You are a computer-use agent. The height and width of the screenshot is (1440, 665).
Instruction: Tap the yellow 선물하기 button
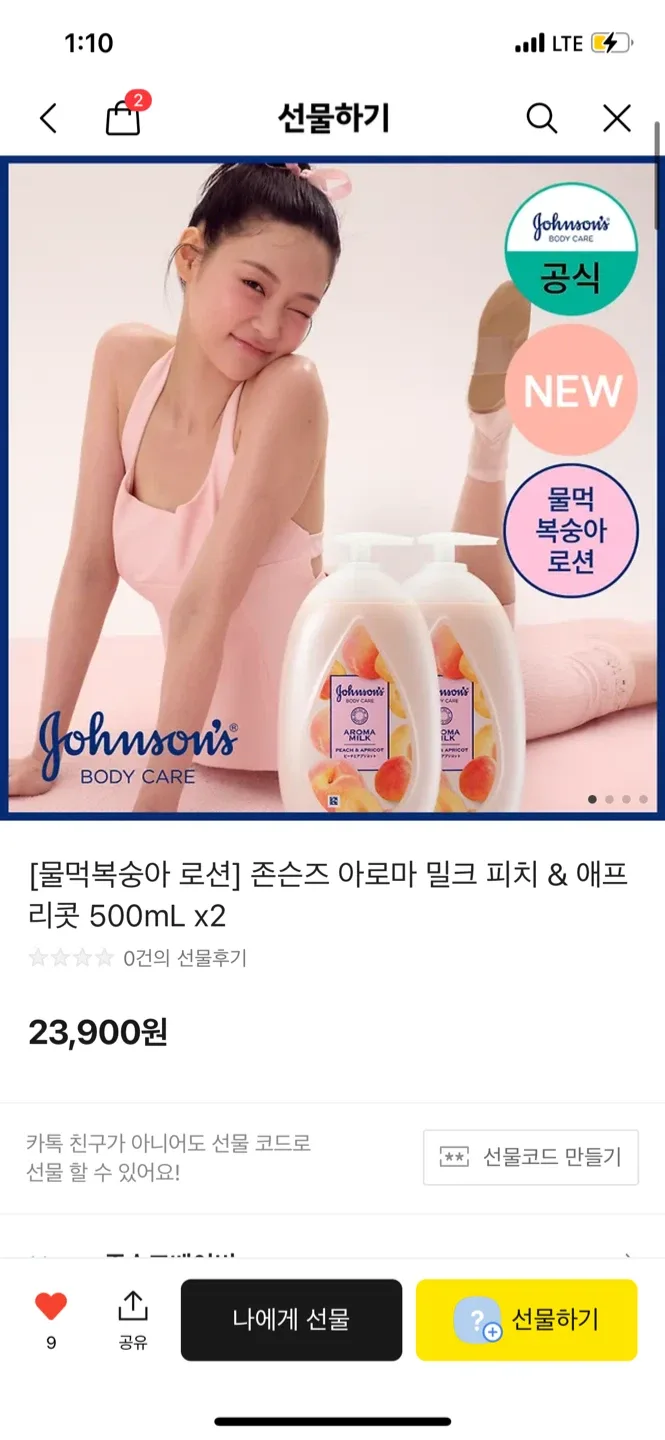[x=526, y=1320]
